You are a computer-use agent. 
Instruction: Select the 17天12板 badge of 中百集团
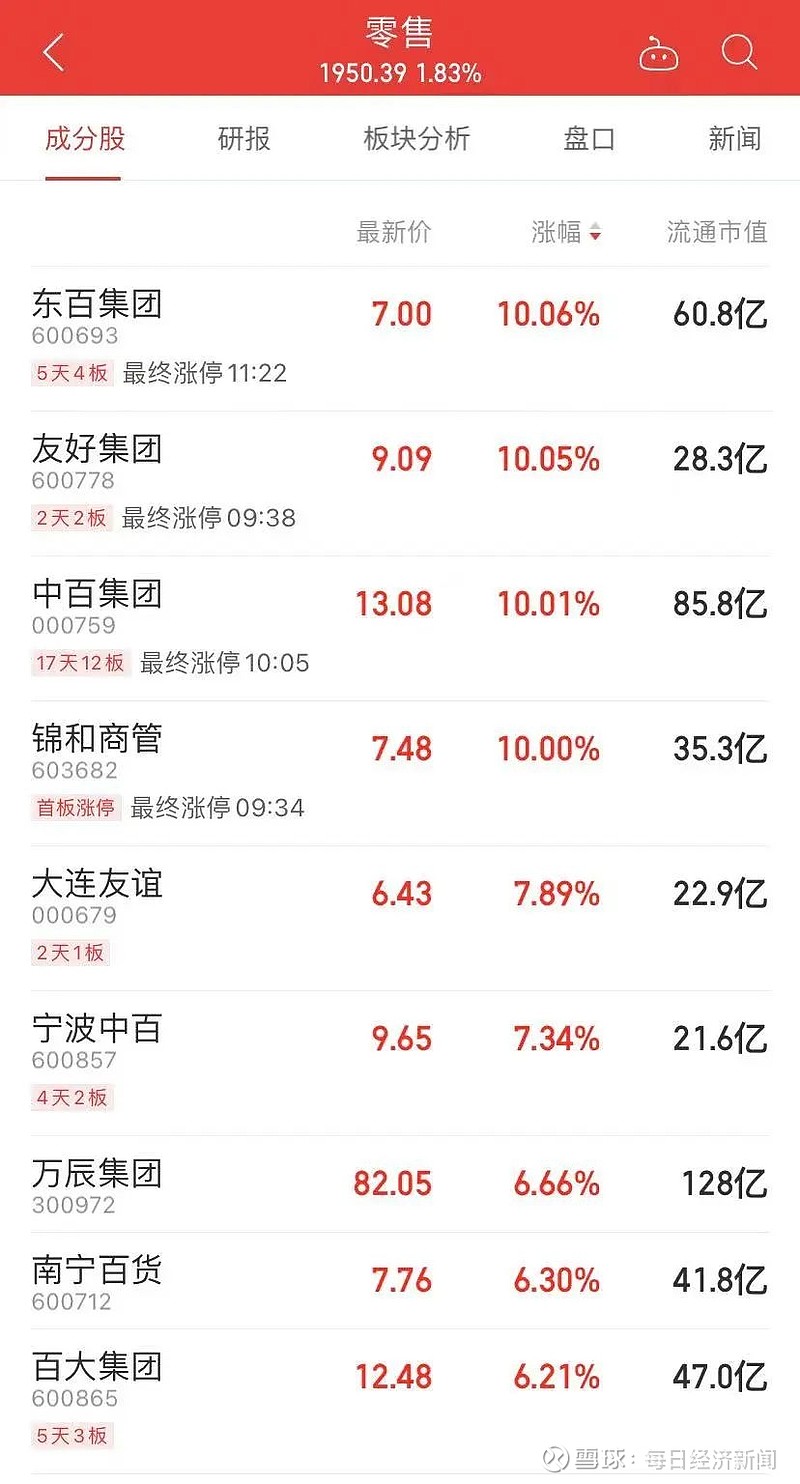pos(80,662)
